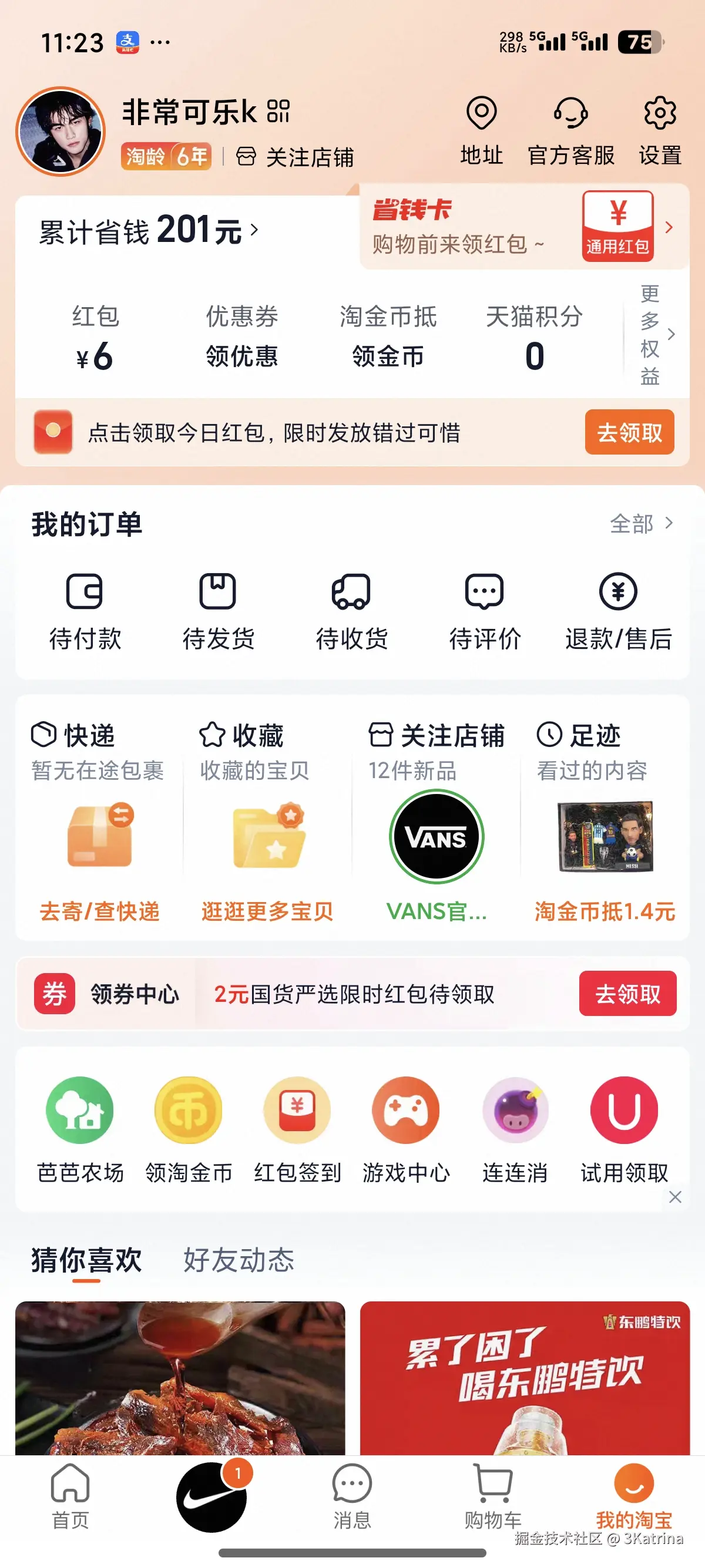The width and height of the screenshot is (705, 1568).
Task: Go to 首页 home tab
Action: (70, 1496)
